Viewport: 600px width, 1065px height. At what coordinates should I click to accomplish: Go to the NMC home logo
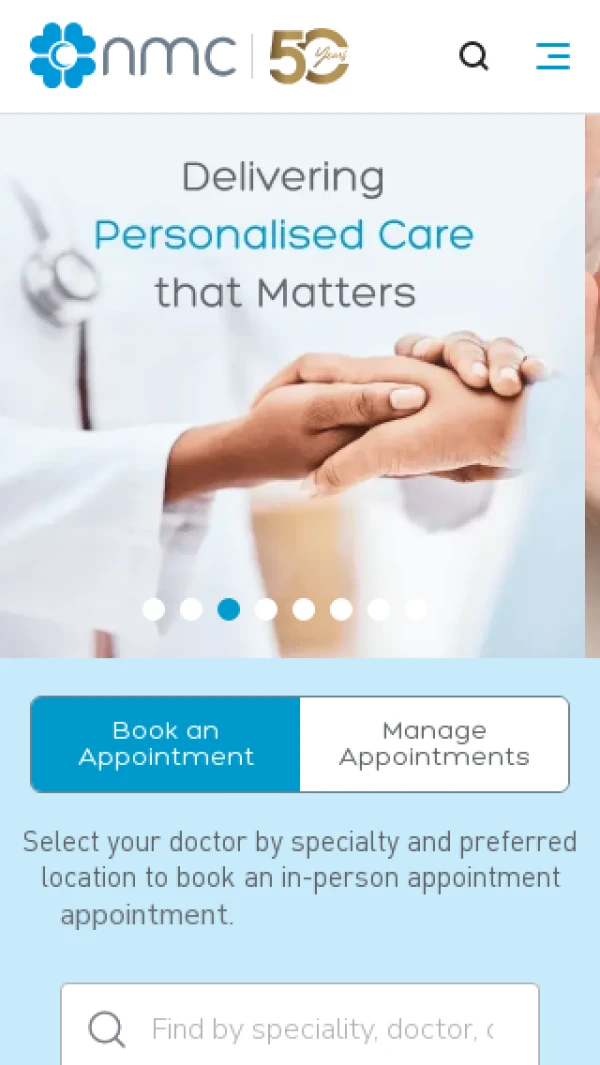[x=134, y=56]
